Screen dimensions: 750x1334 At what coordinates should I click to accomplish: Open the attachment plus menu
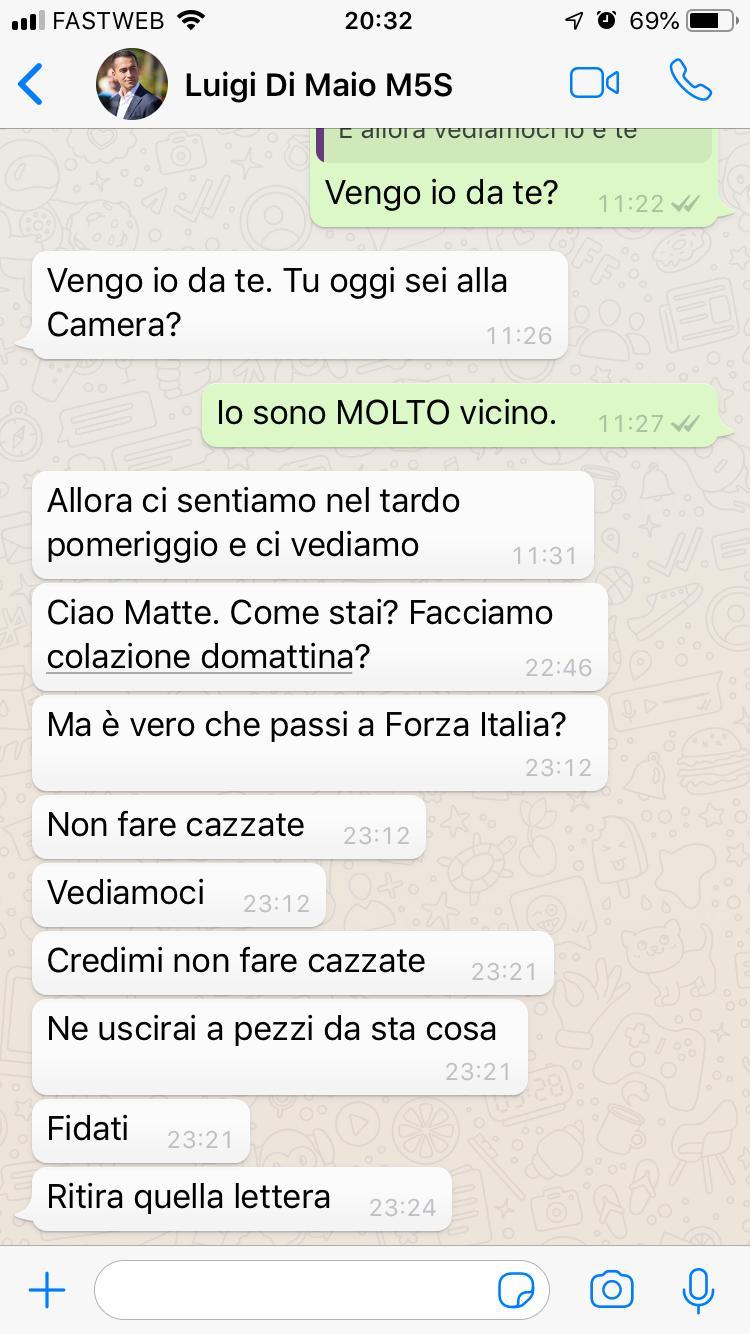coord(46,1290)
